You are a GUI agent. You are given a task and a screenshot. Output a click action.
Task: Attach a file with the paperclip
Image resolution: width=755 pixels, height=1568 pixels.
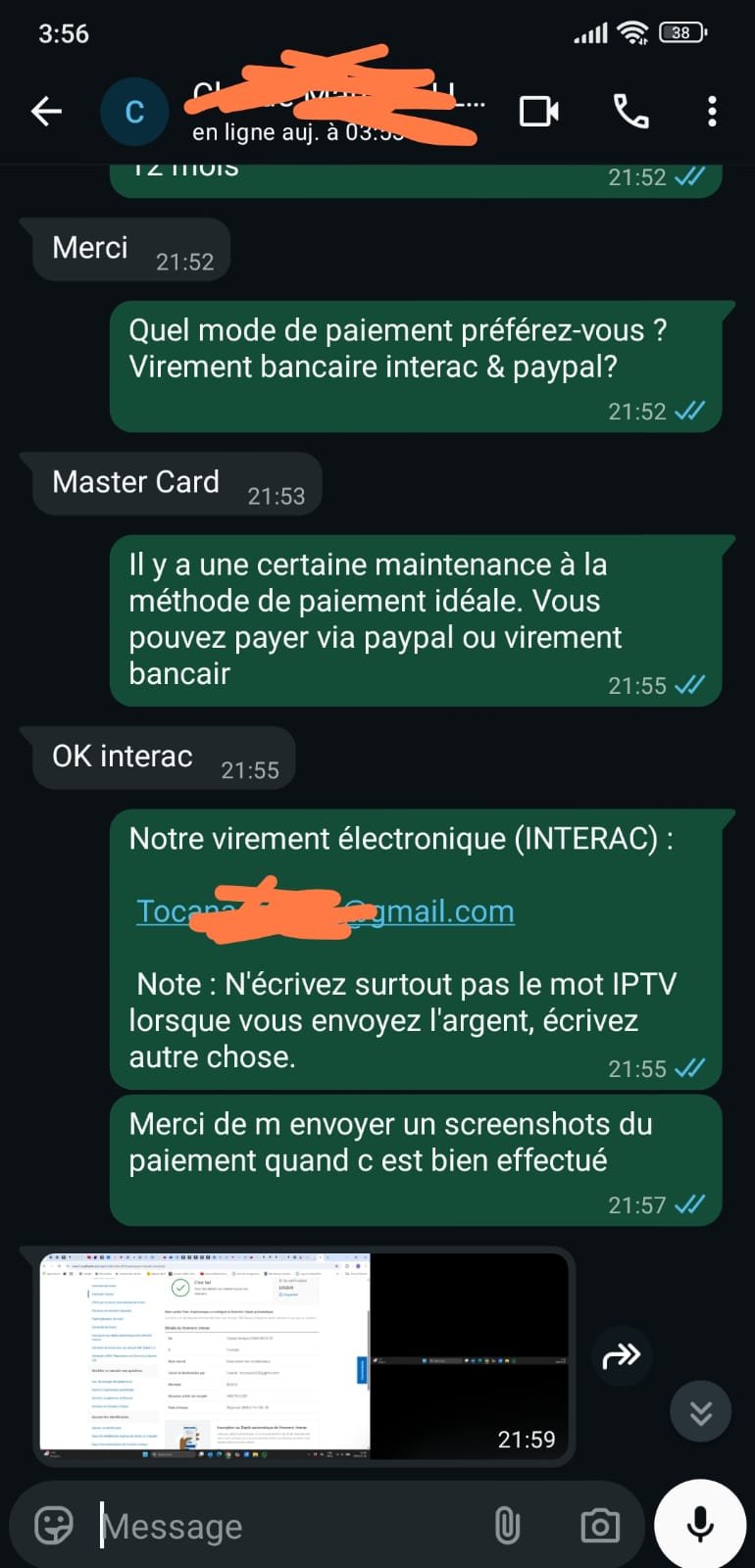(507, 1526)
